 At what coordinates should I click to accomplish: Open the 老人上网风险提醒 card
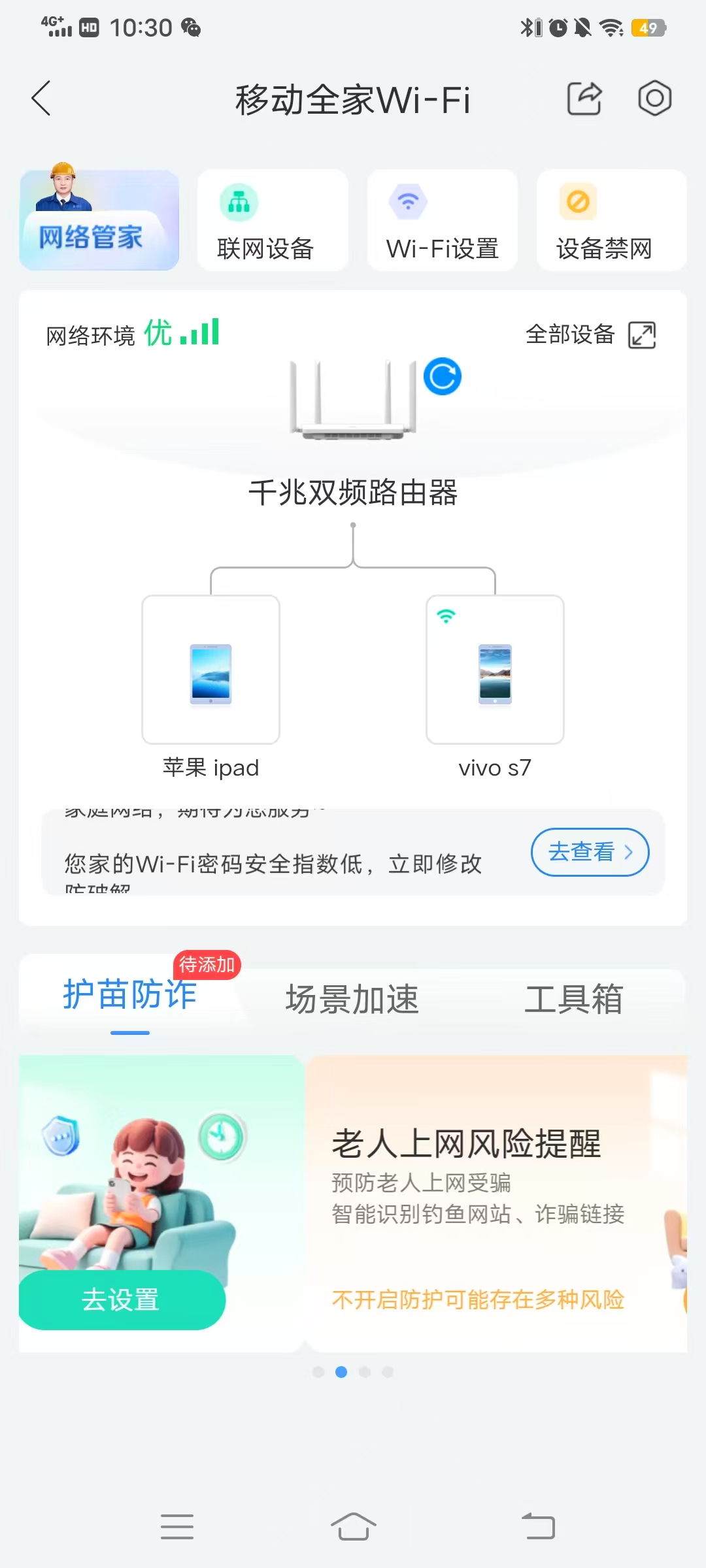(497, 1203)
